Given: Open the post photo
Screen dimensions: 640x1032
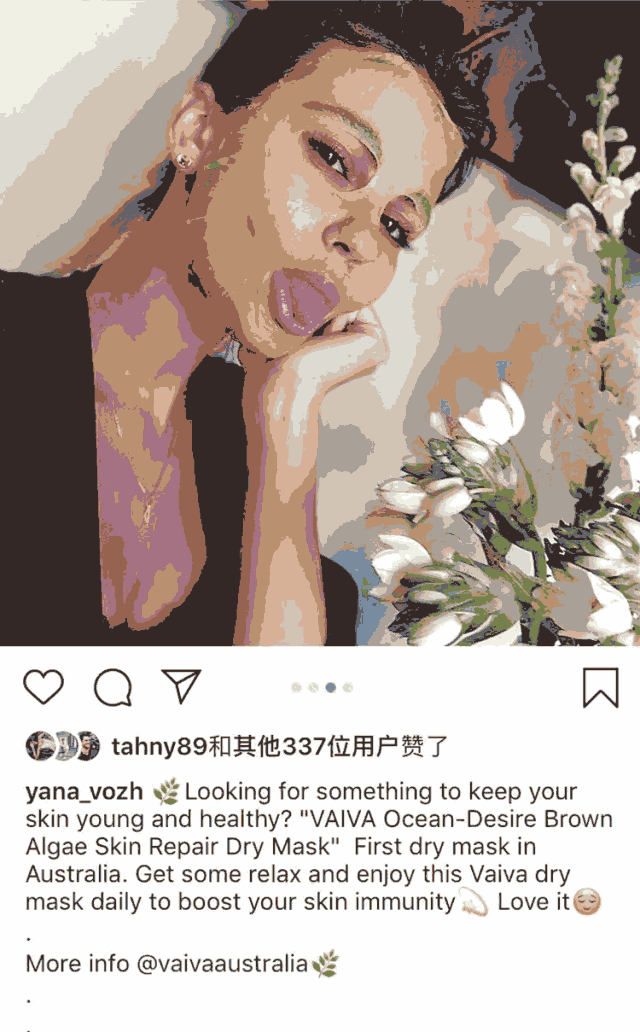Looking at the screenshot, I should pyautogui.click(x=320, y=322).
